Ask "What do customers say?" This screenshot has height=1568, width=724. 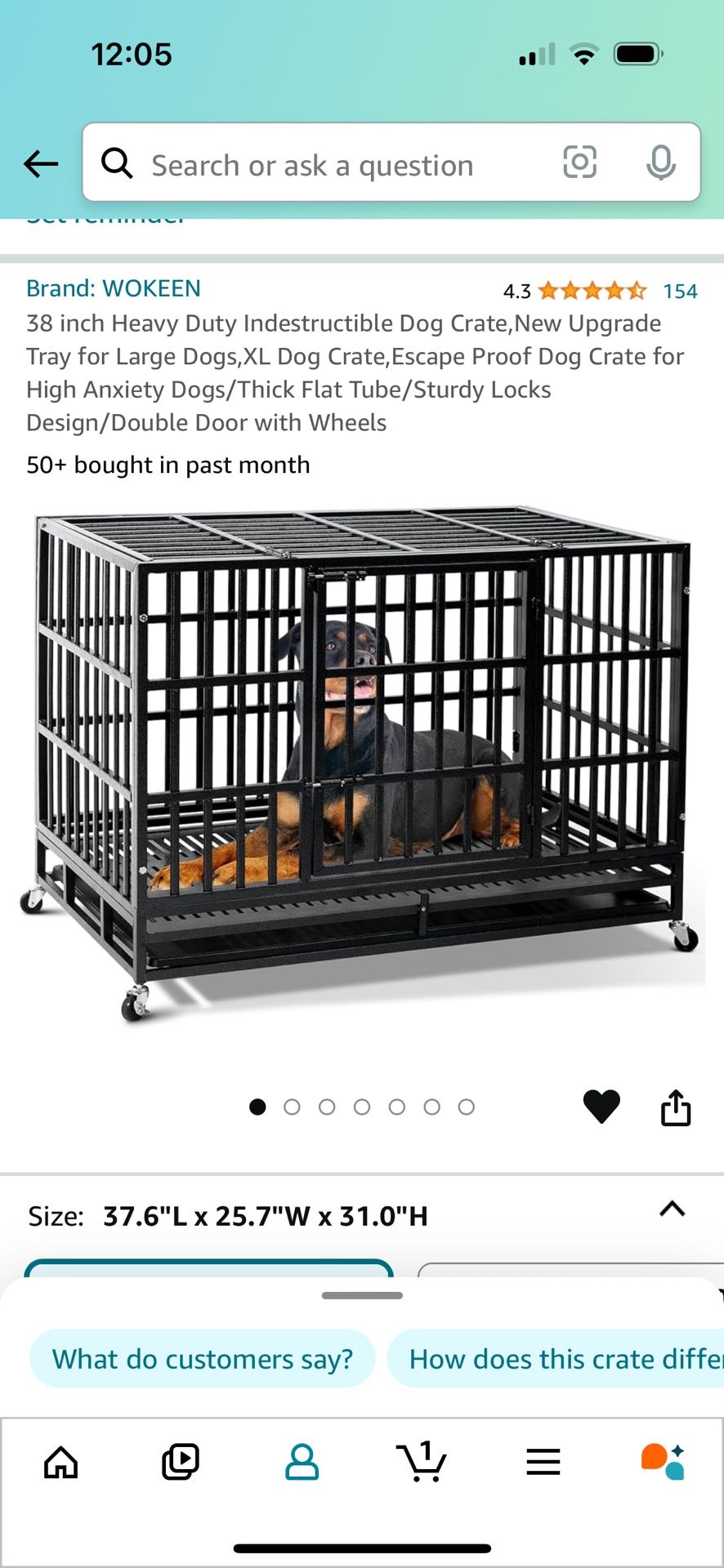(x=203, y=1358)
